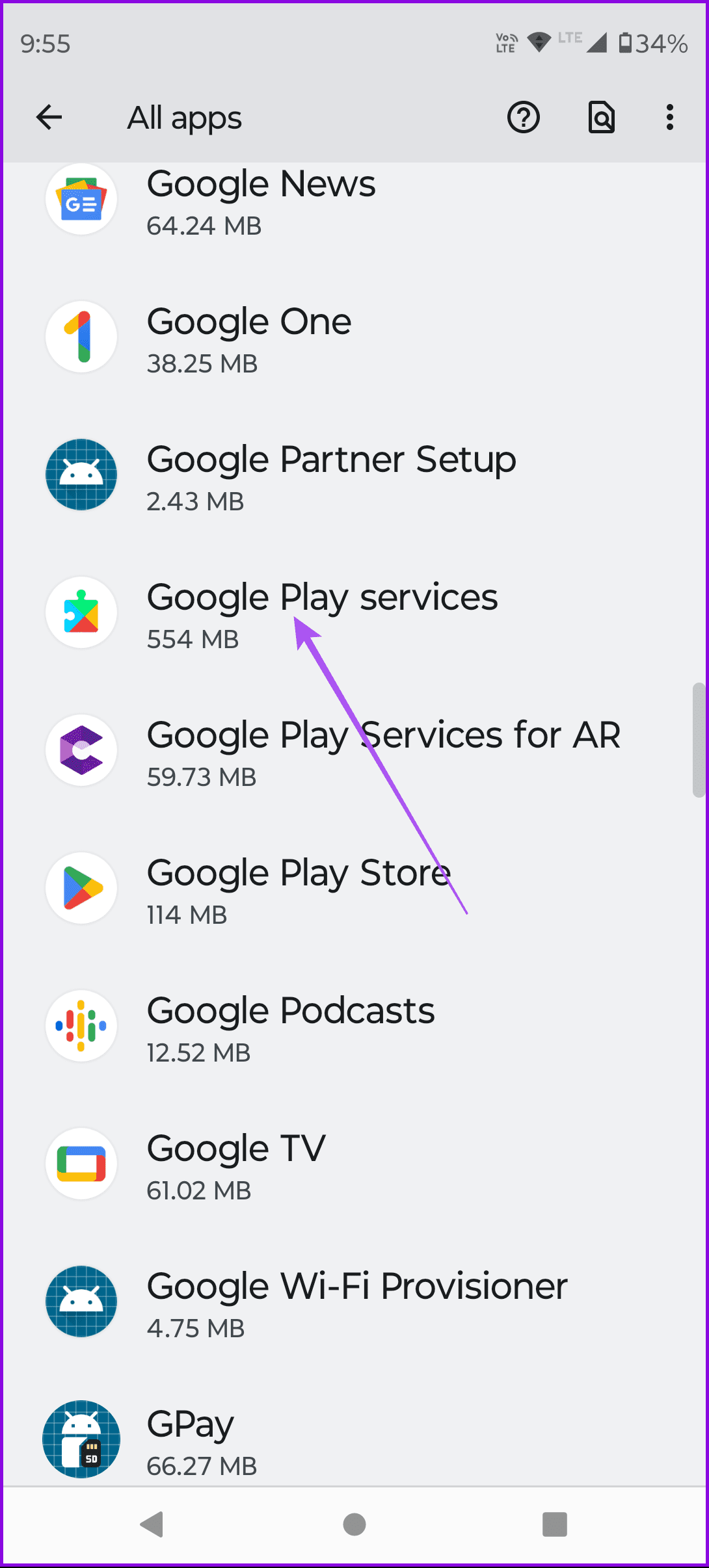Tap the Google Partner Setup android icon
Image resolution: width=709 pixels, height=1568 pixels.
tap(81, 475)
